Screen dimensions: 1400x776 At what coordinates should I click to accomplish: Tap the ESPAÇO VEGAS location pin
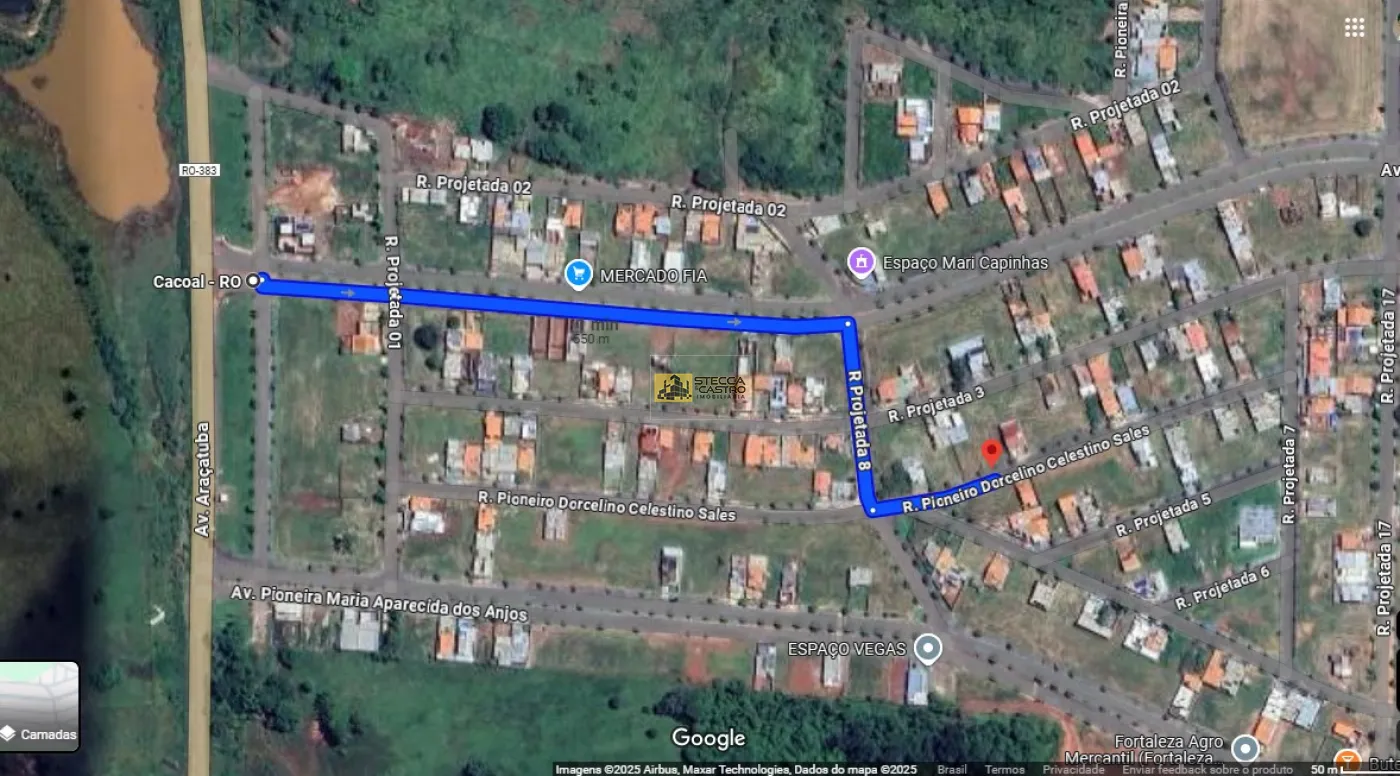pos(928,649)
